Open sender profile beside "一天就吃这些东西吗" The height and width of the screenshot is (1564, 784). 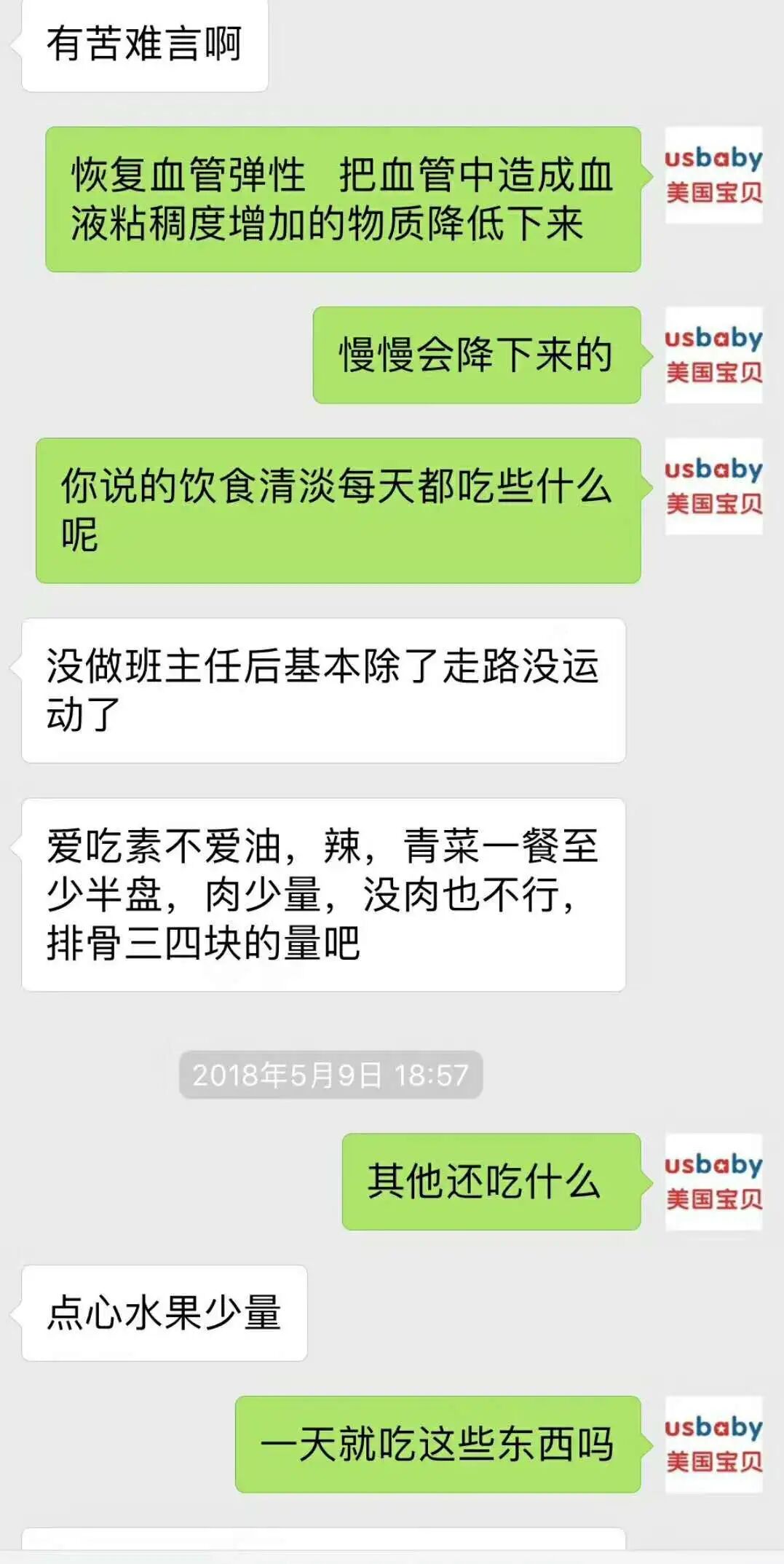pos(713,1445)
